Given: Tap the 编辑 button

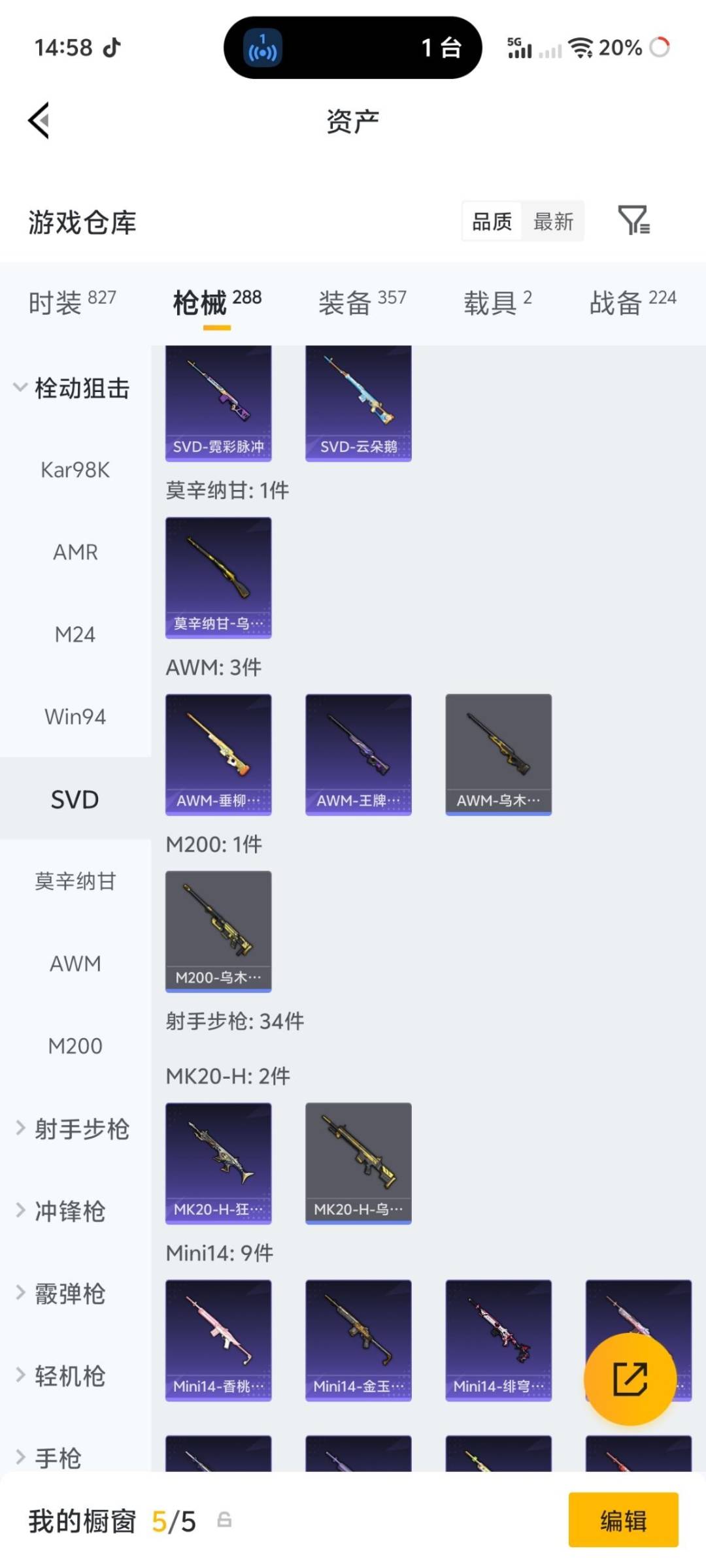Looking at the screenshot, I should coord(622,1520).
